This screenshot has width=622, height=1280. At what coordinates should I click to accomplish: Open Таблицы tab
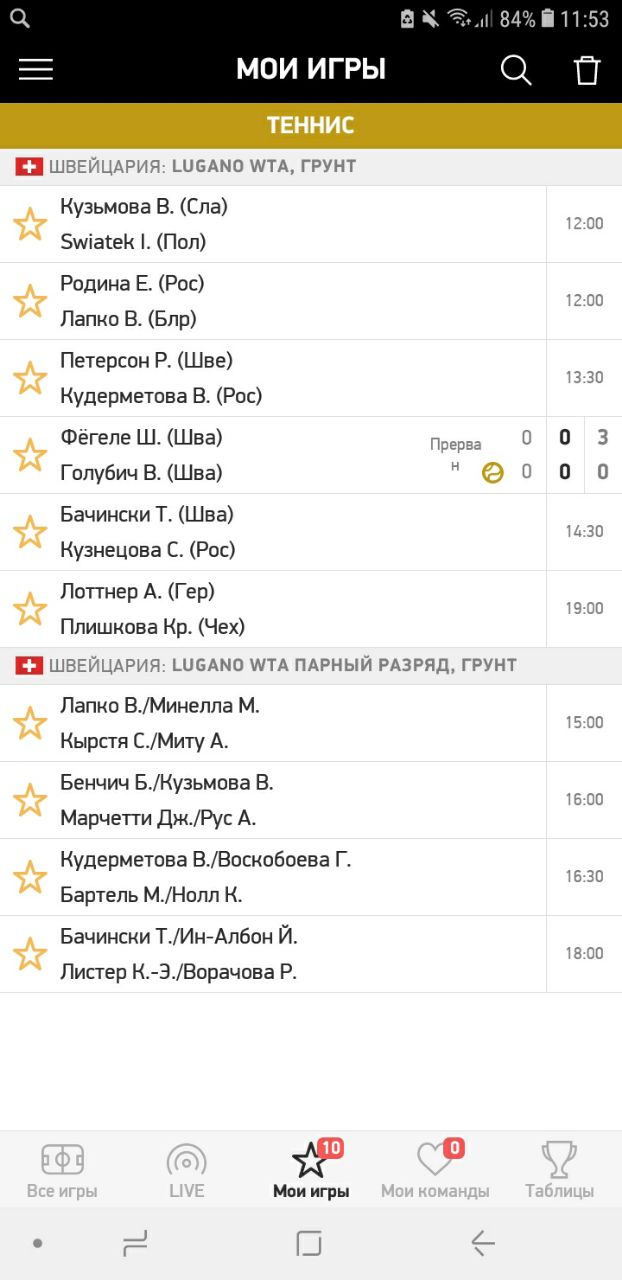point(559,1171)
